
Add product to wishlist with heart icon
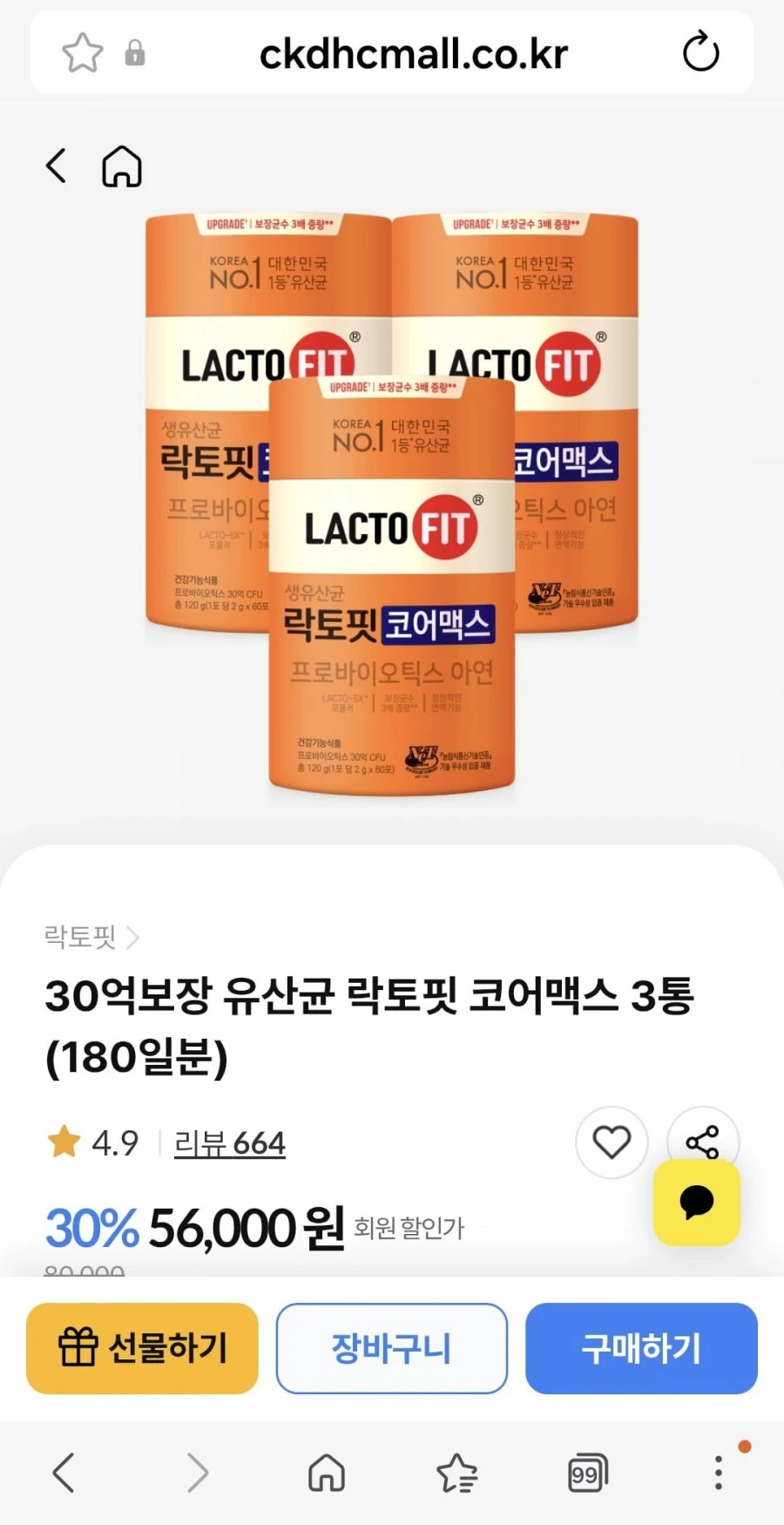point(612,1142)
